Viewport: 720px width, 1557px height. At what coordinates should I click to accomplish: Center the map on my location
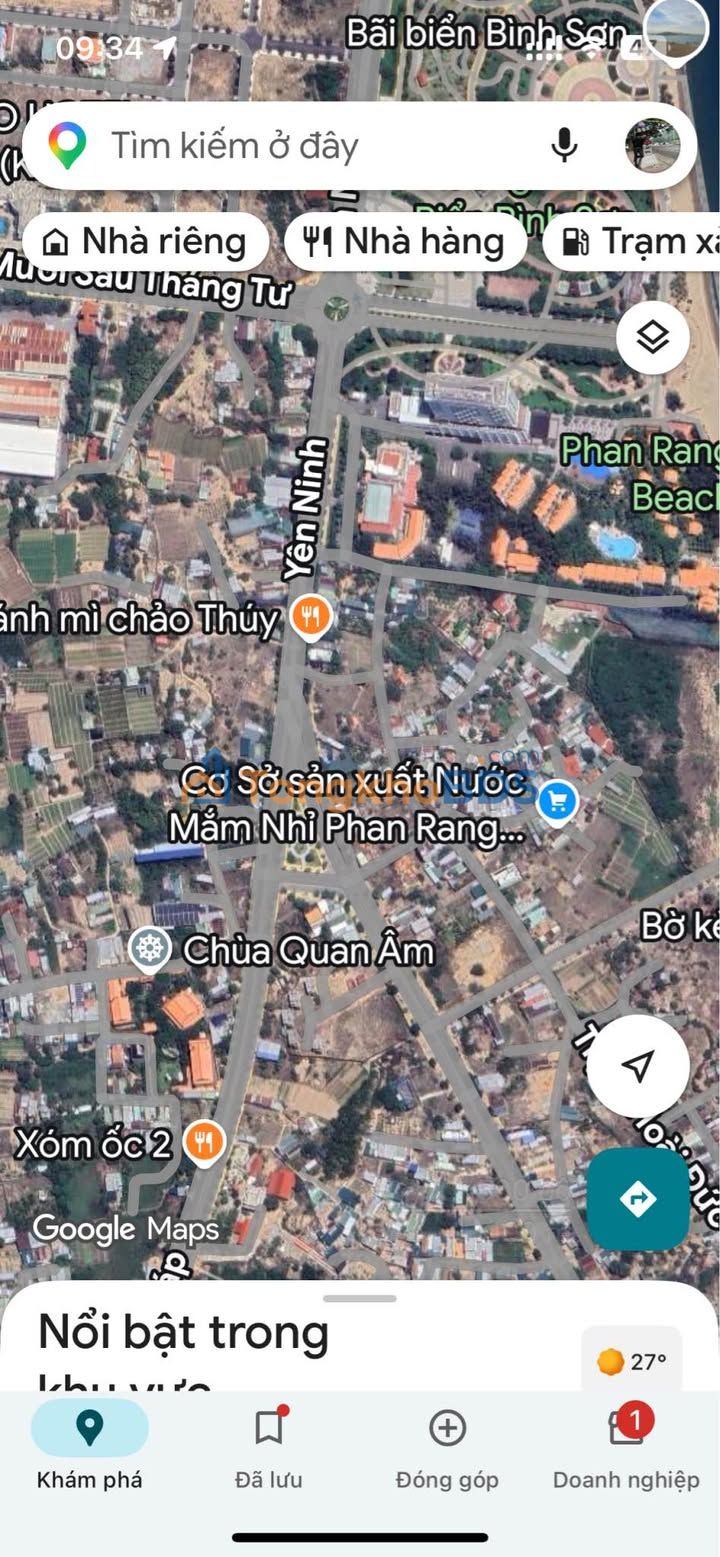point(637,1066)
